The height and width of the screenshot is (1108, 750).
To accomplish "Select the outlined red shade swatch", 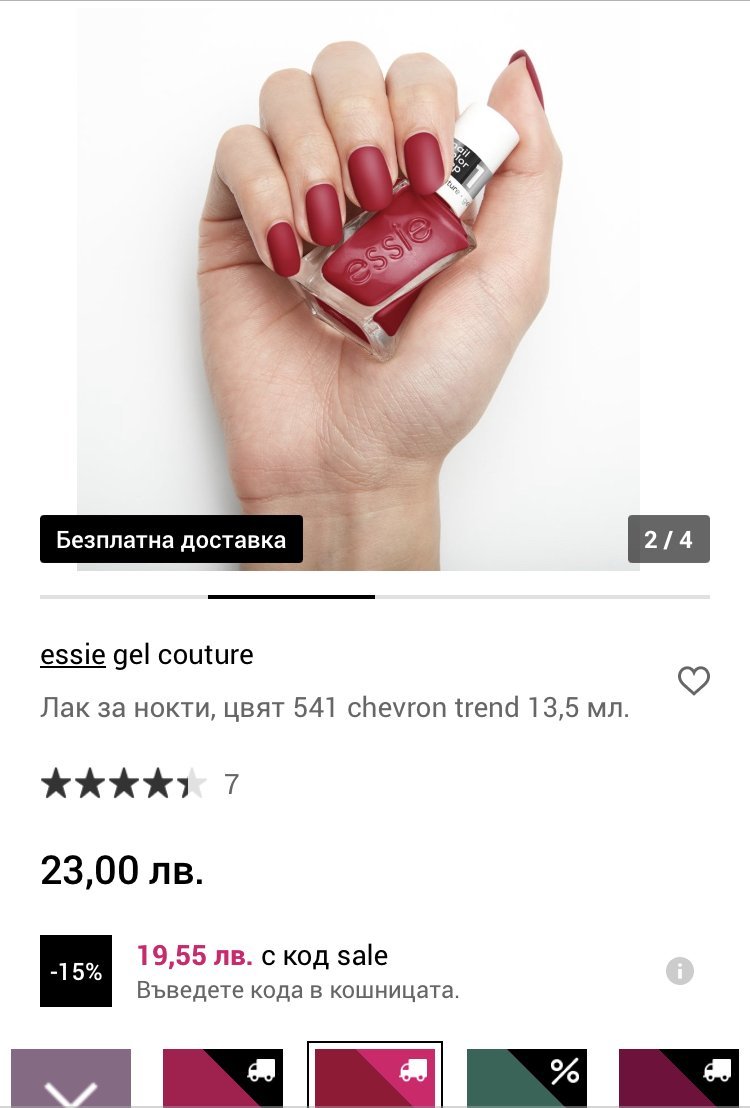I will pos(375,1078).
